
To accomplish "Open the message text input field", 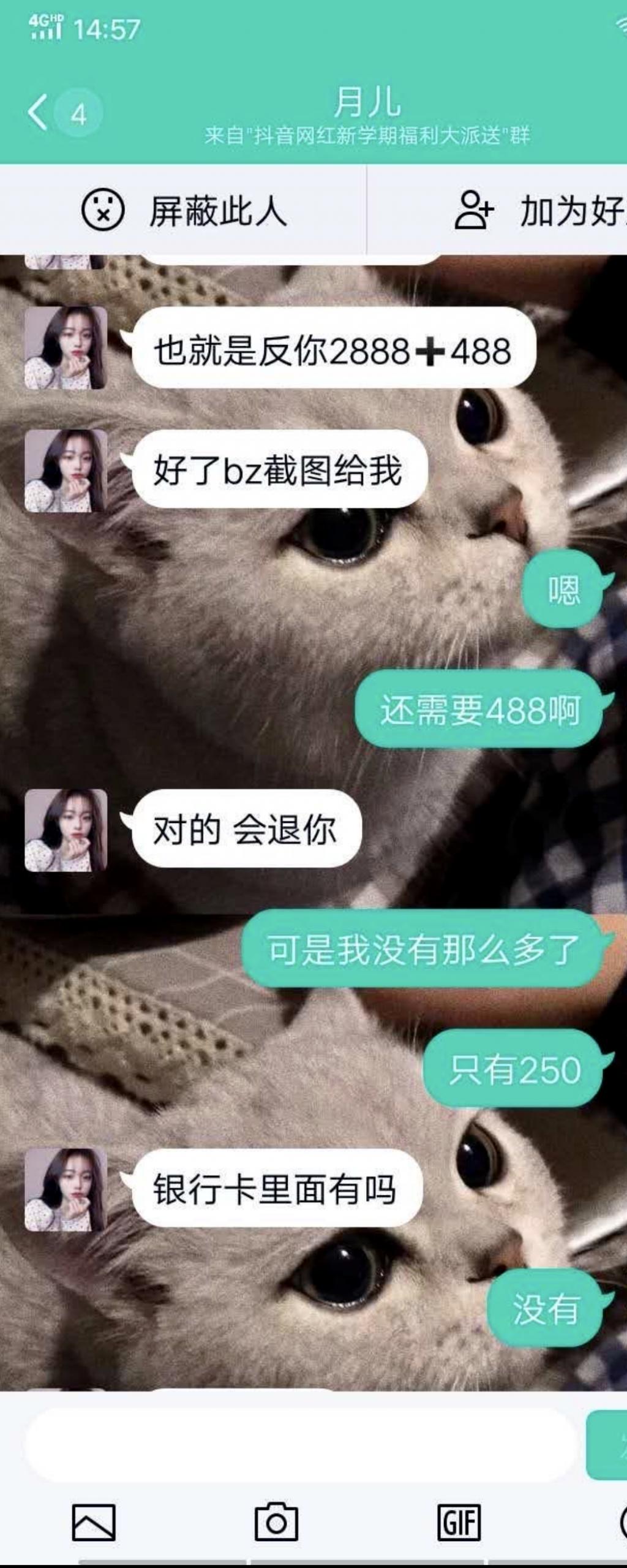I will click(x=300, y=1445).
